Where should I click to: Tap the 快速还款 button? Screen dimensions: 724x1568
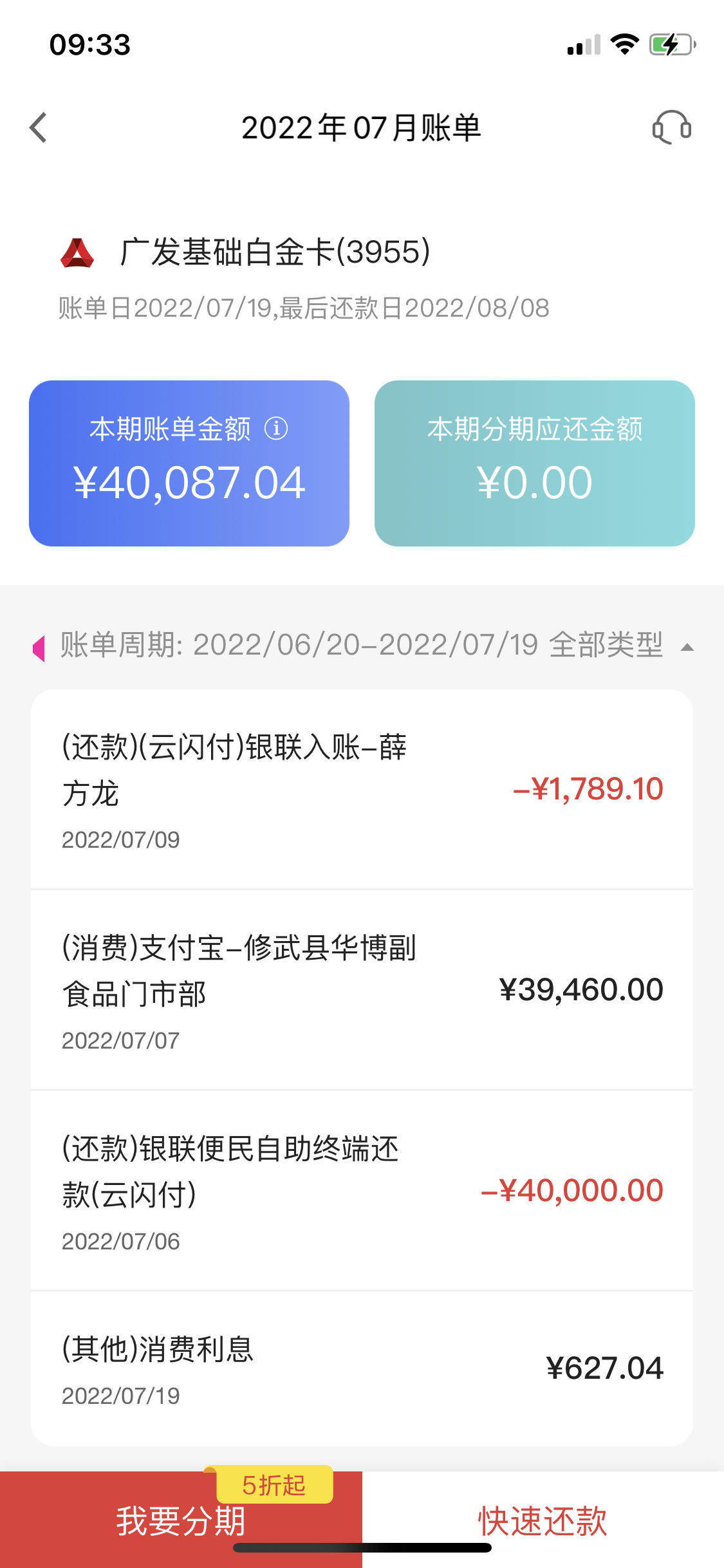pyautogui.click(x=543, y=1520)
